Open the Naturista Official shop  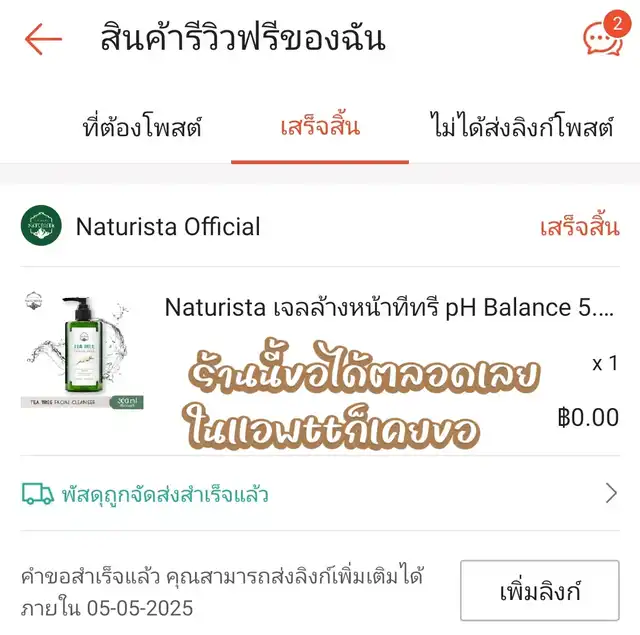[167, 227]
